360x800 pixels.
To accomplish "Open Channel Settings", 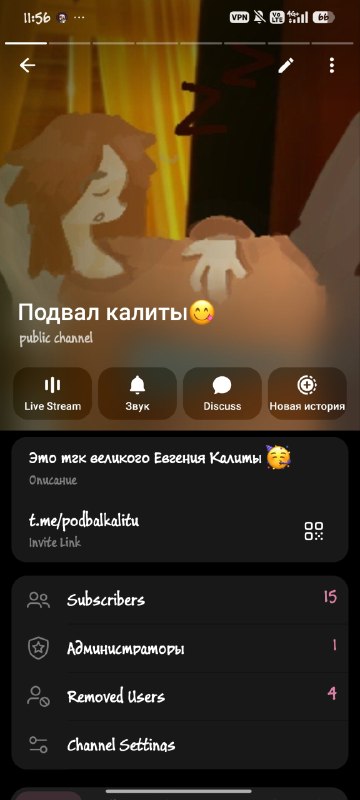I will pyautogui.click(x=180, y=745).
